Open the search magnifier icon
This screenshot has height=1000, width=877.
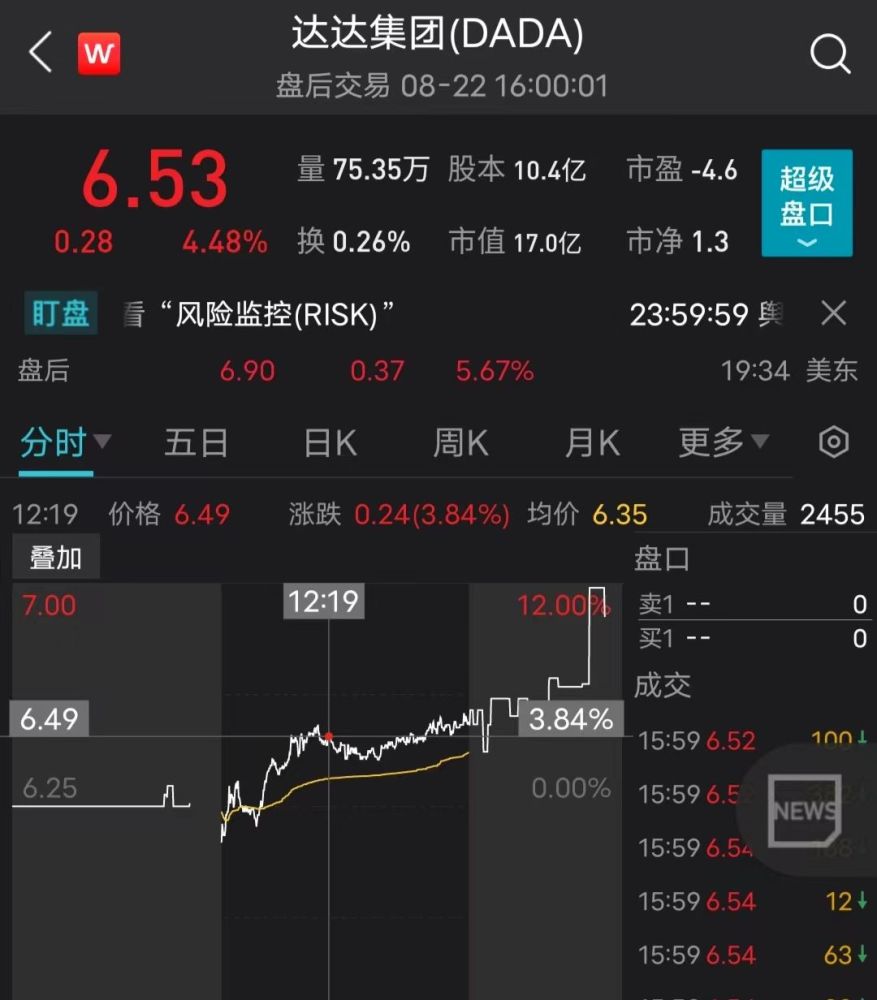(x=829, y=53)
